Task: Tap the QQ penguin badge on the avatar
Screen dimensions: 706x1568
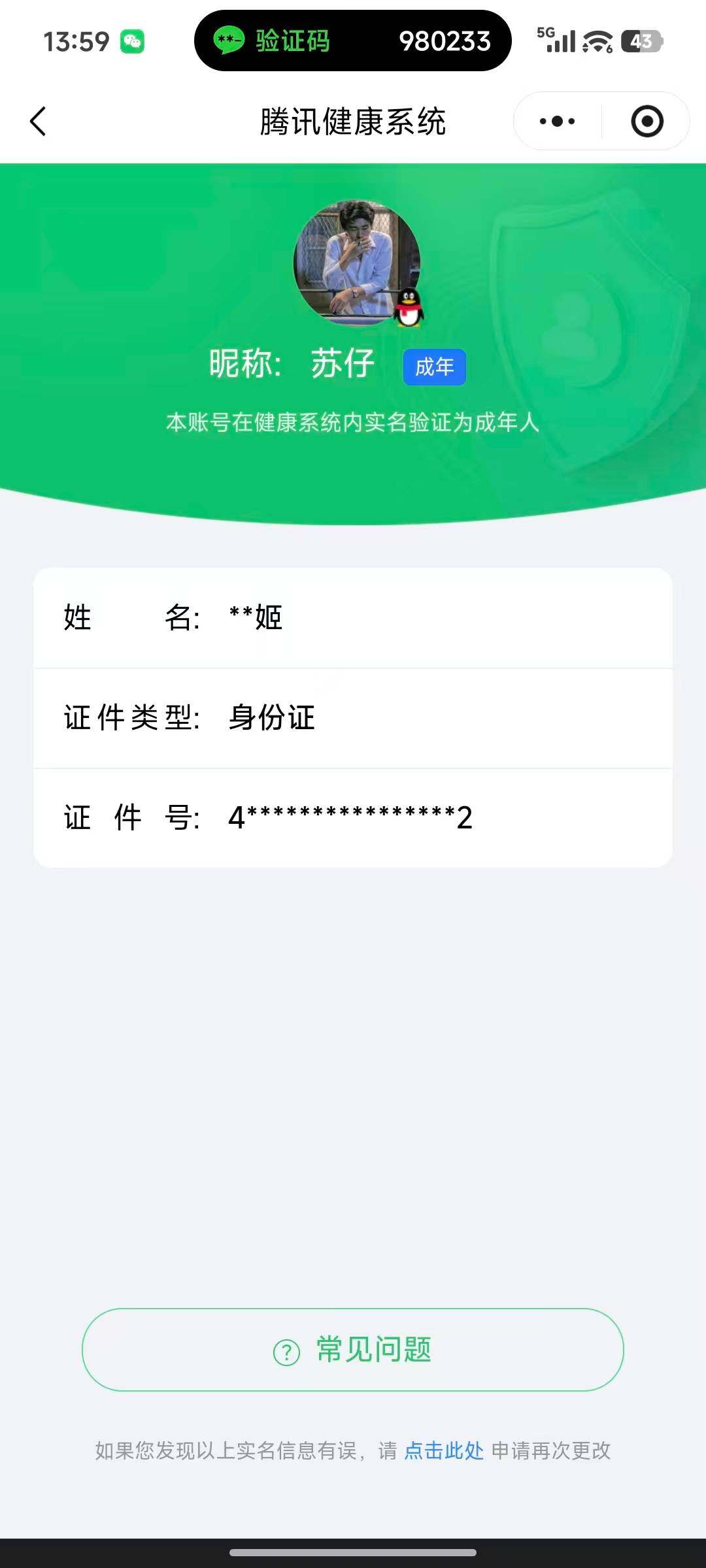Action: [x=409, y=307]
